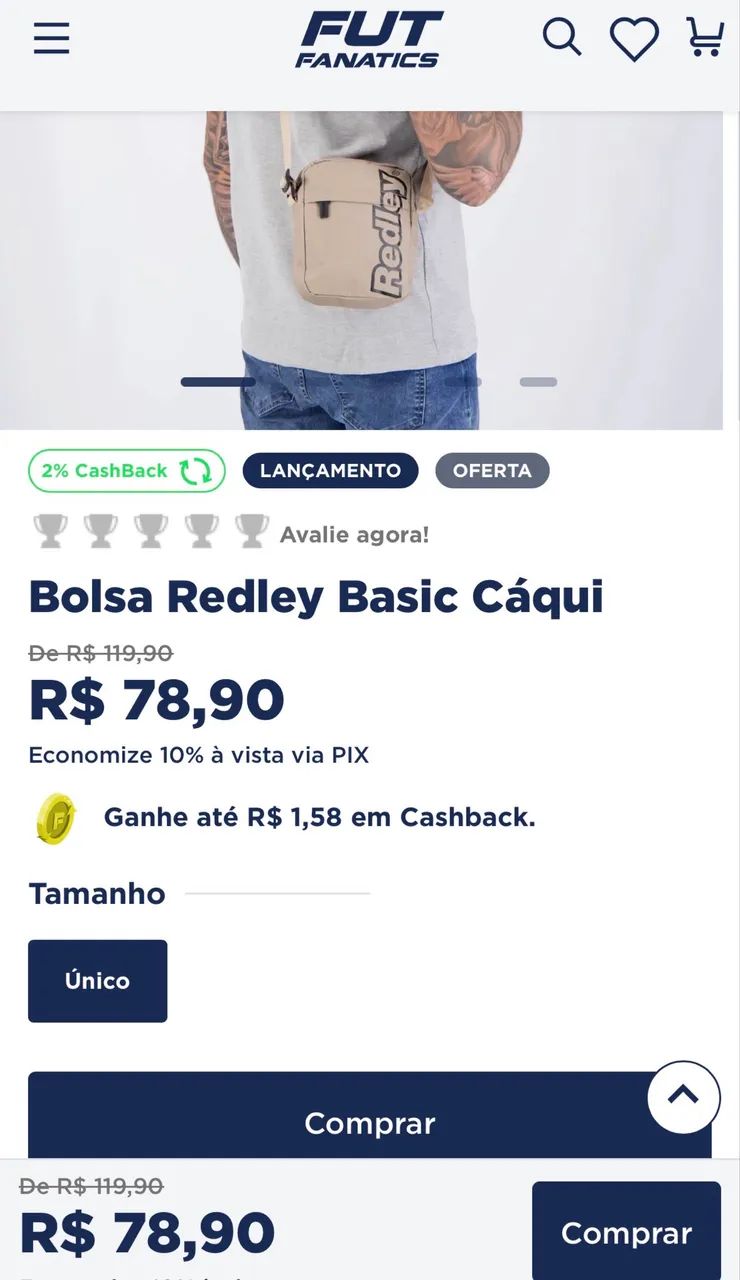Click the OFERTA badge

pyautogui.click(x=492, y=470)
